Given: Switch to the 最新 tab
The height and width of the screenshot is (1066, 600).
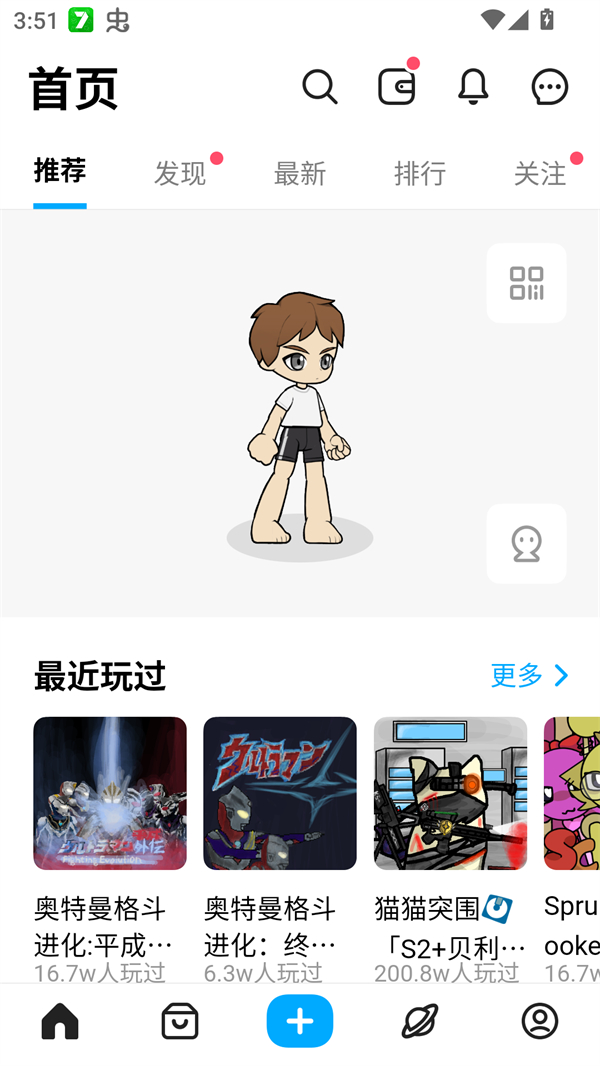Looking at the screenshot, I should point(300,173).
